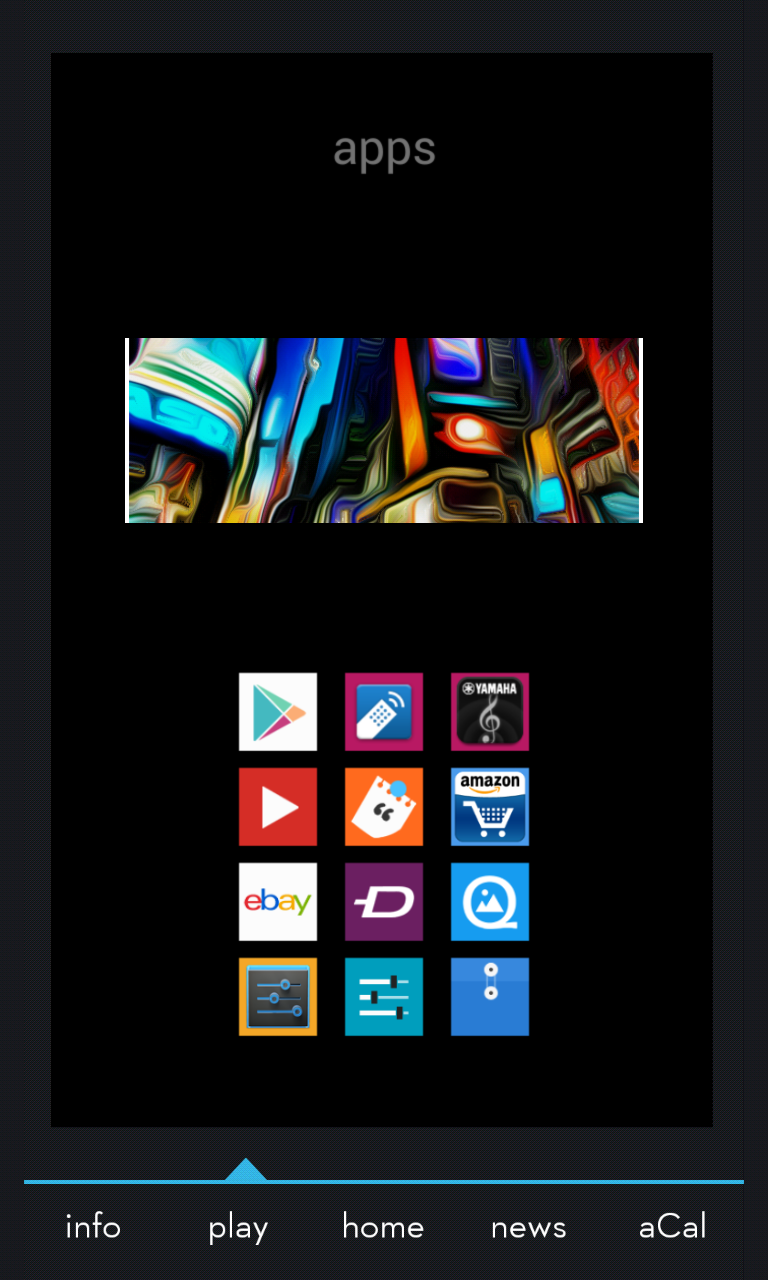Switch to the news tab
Image resolution: width=768 pixels, height=1280 pixels.
tap(528, 1227)
